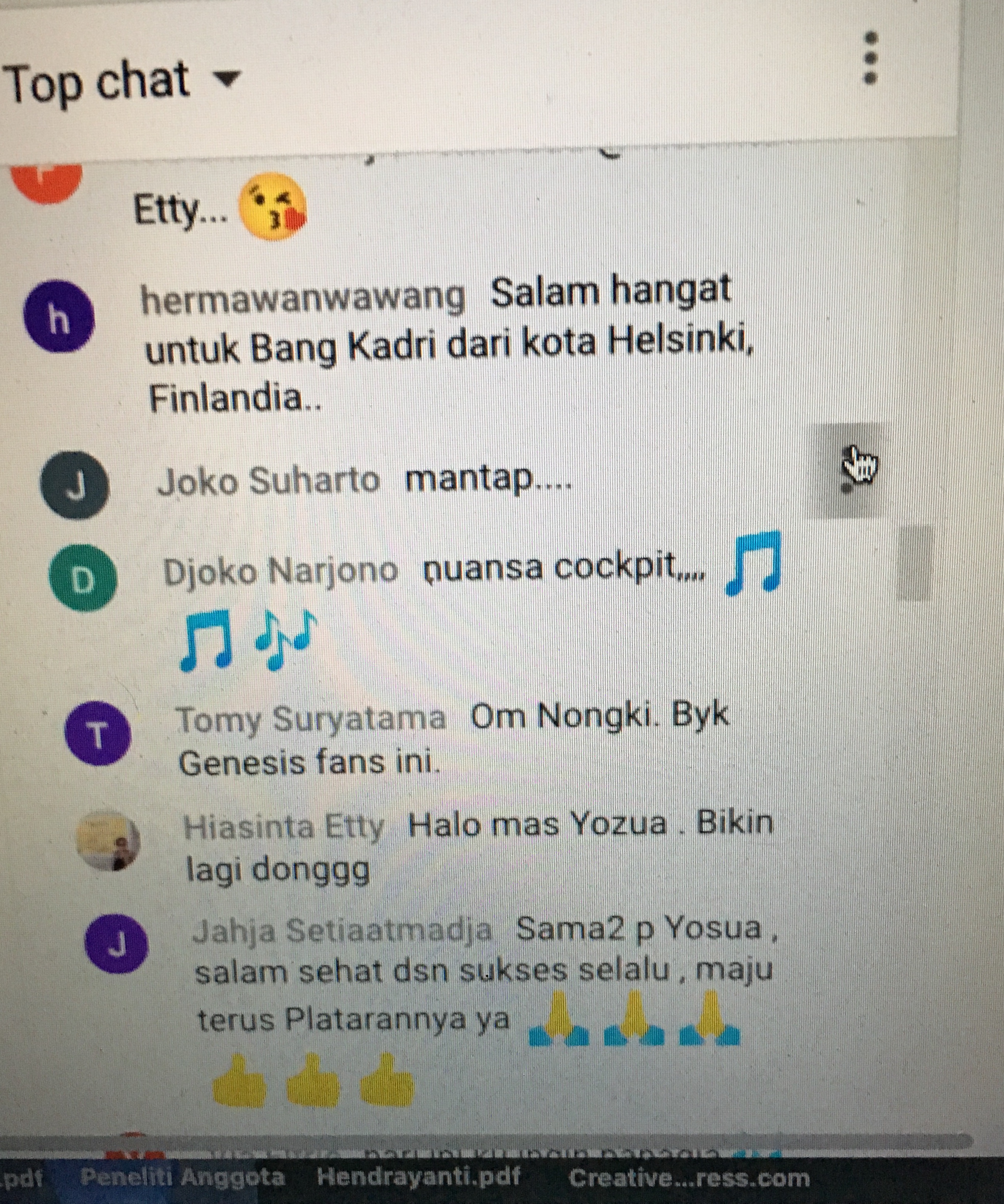Click the chat scrollbar thumb
Viewport: 1004px width, 1204px height.
coord(914,563)
